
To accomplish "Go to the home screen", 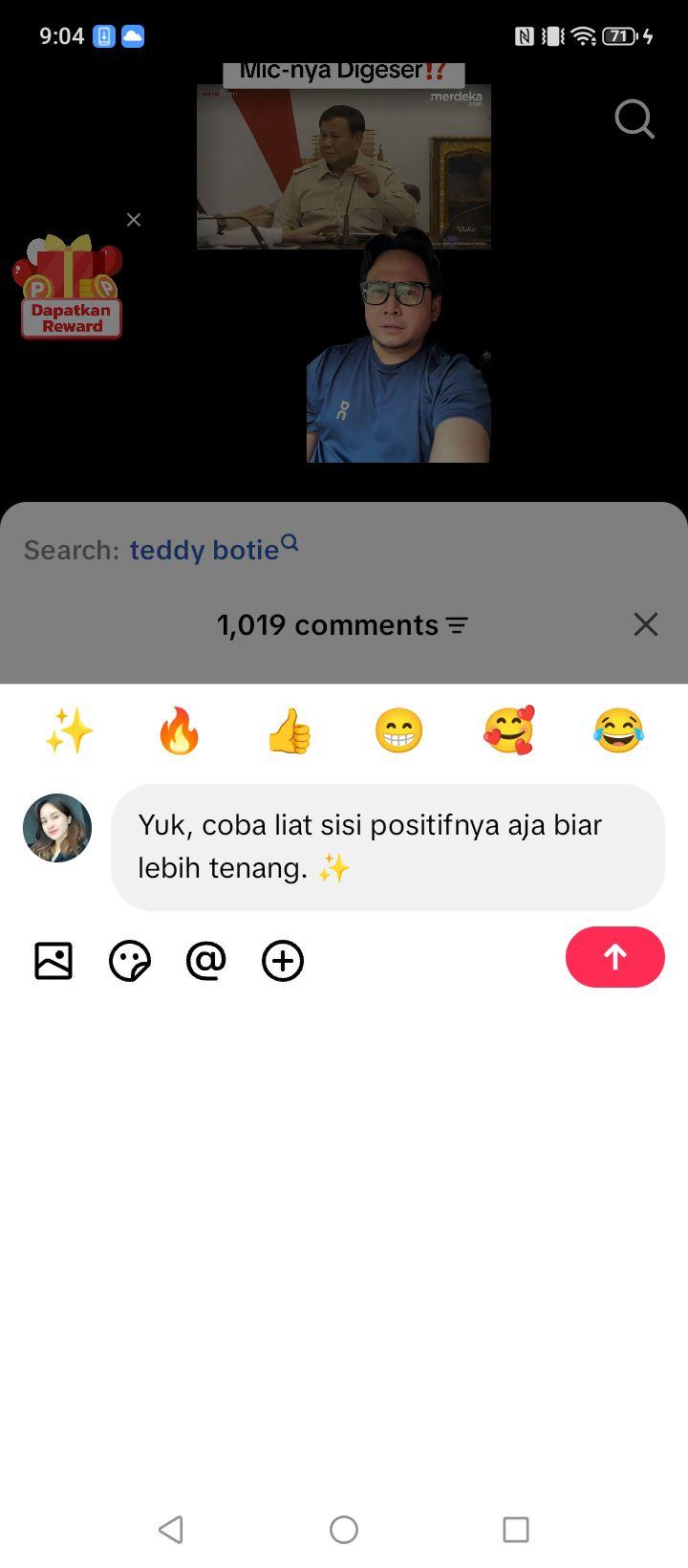I will point(344,1530).
